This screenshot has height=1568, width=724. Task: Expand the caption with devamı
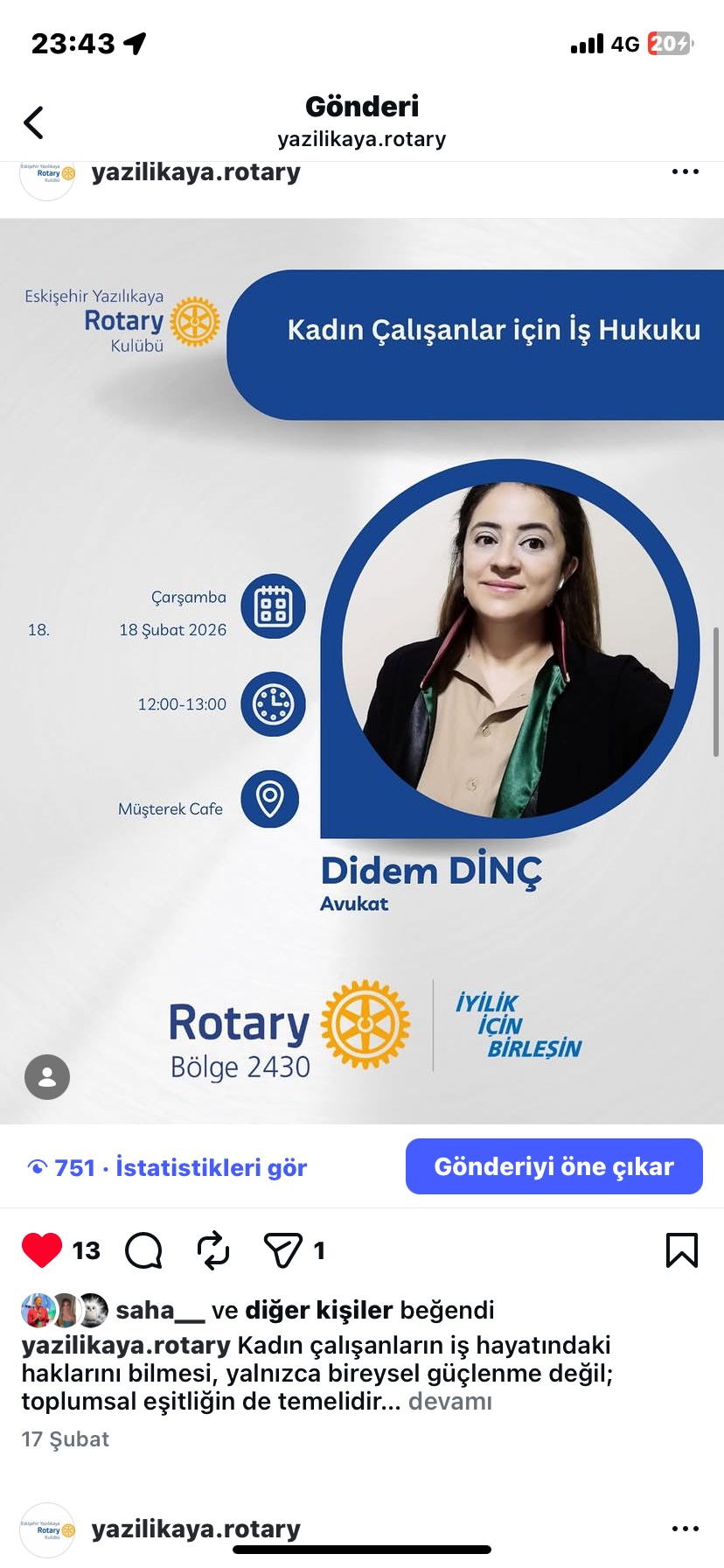[449, 1402]
